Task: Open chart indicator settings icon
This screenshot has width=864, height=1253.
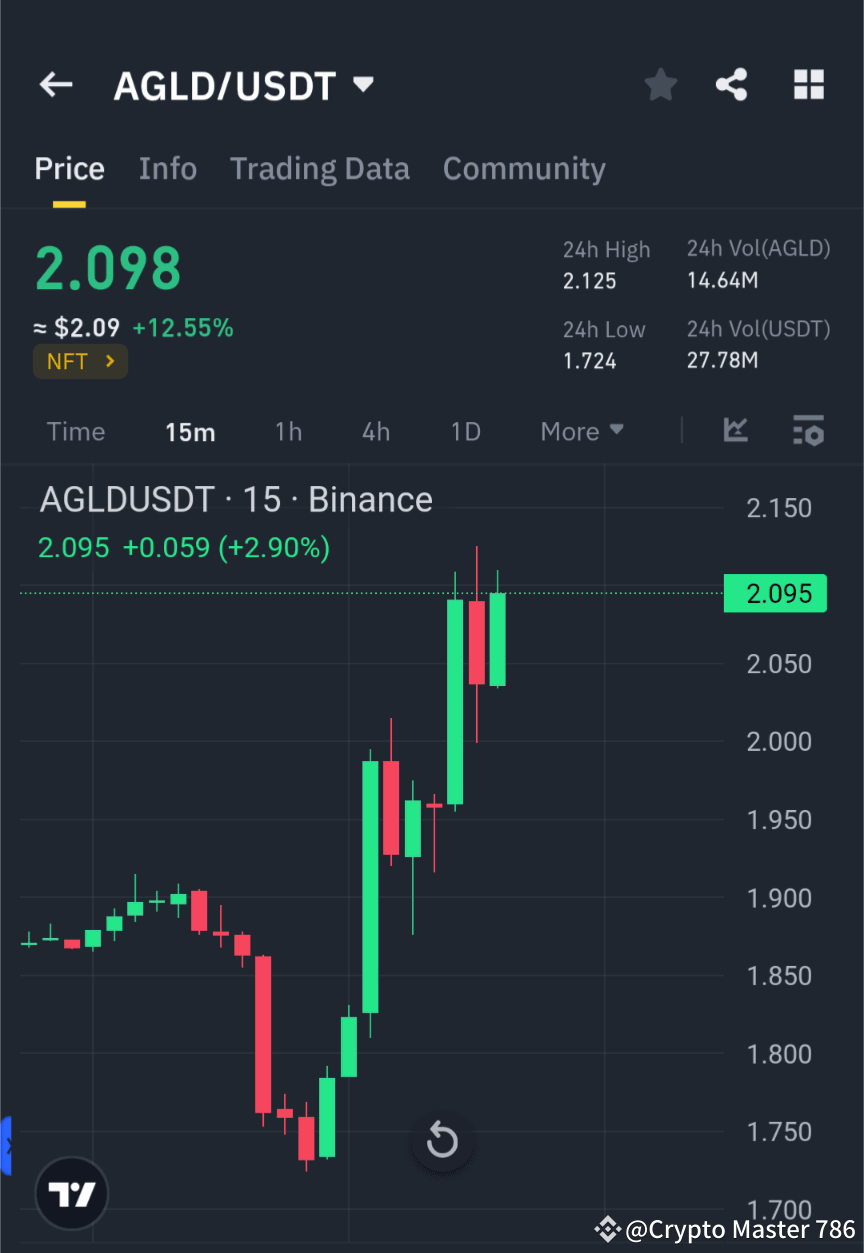Action: (x=808, y=431)
